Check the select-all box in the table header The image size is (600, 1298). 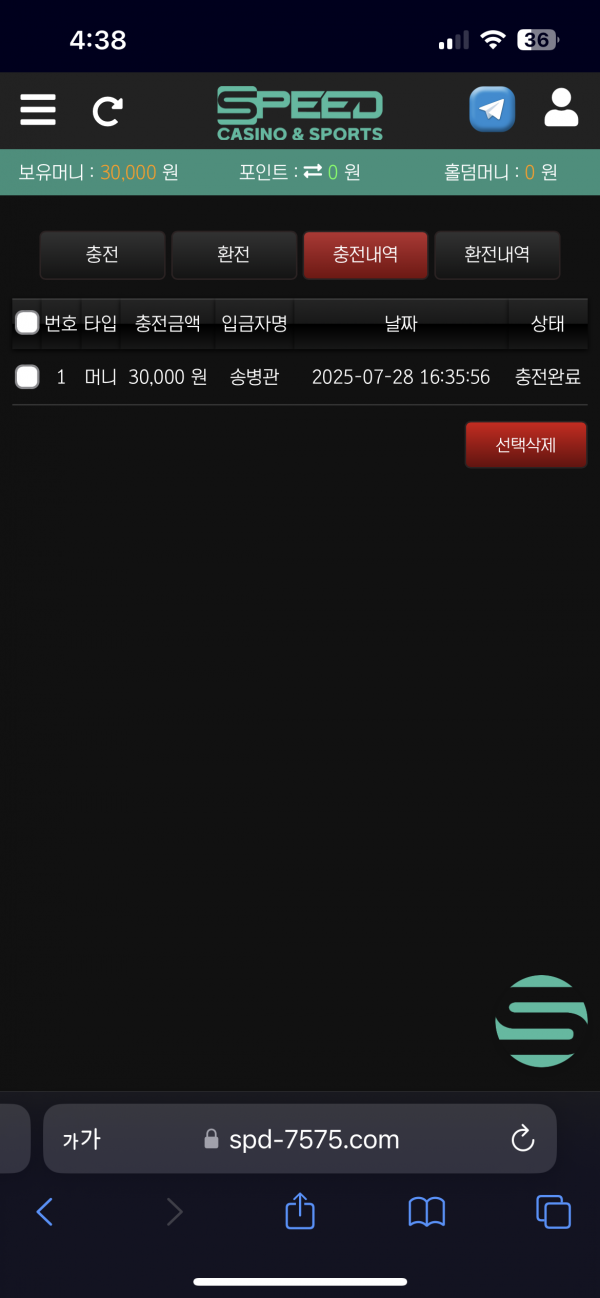27,322
